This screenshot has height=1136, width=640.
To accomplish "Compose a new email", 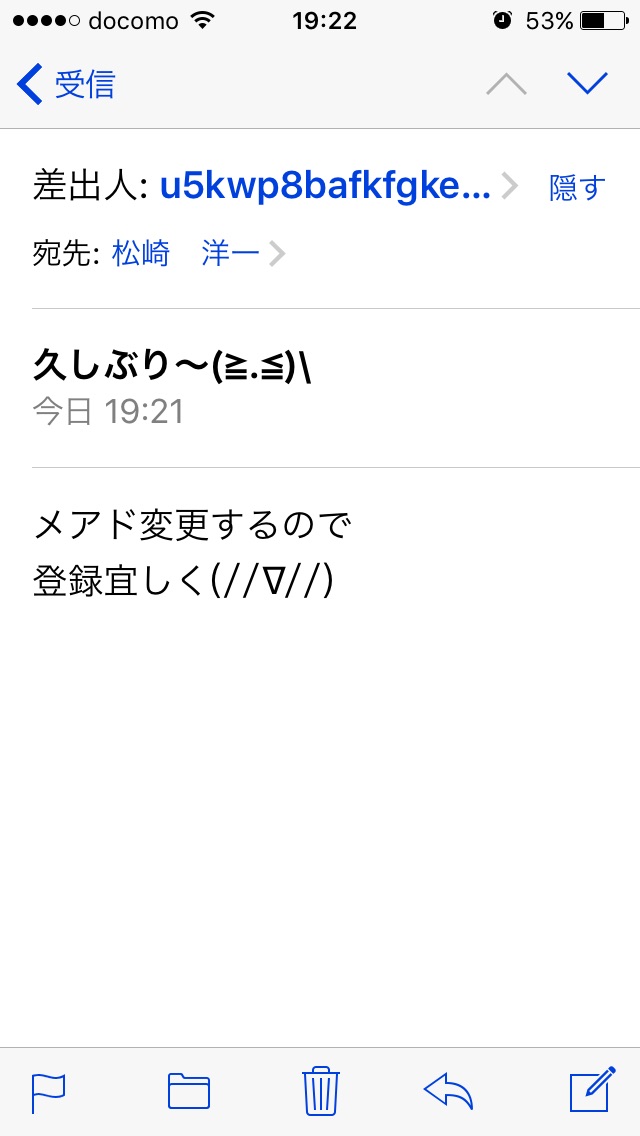I will tap(589, 1091).
